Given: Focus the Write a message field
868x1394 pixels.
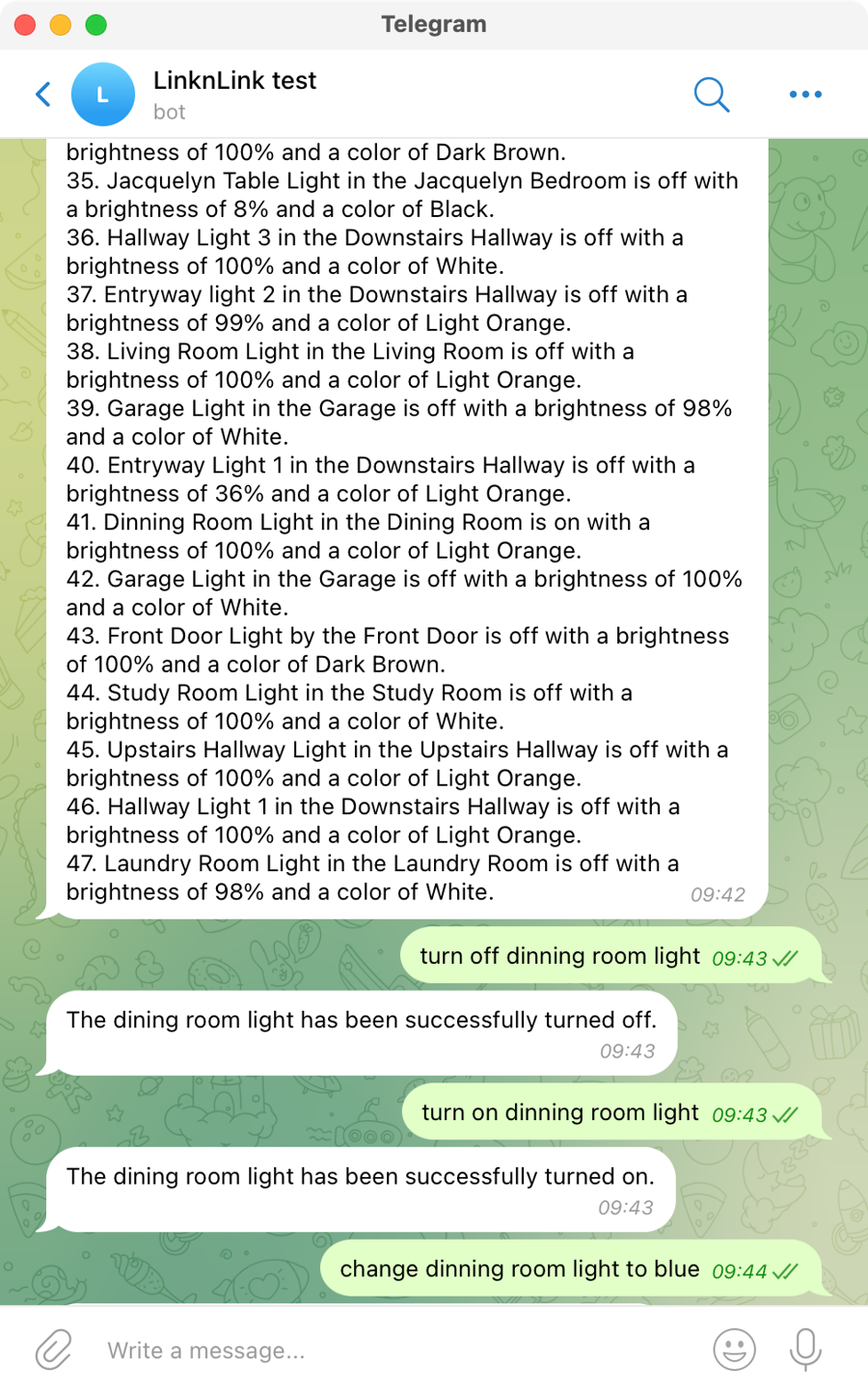Looking at the screenshot, I should [386, 1350].
